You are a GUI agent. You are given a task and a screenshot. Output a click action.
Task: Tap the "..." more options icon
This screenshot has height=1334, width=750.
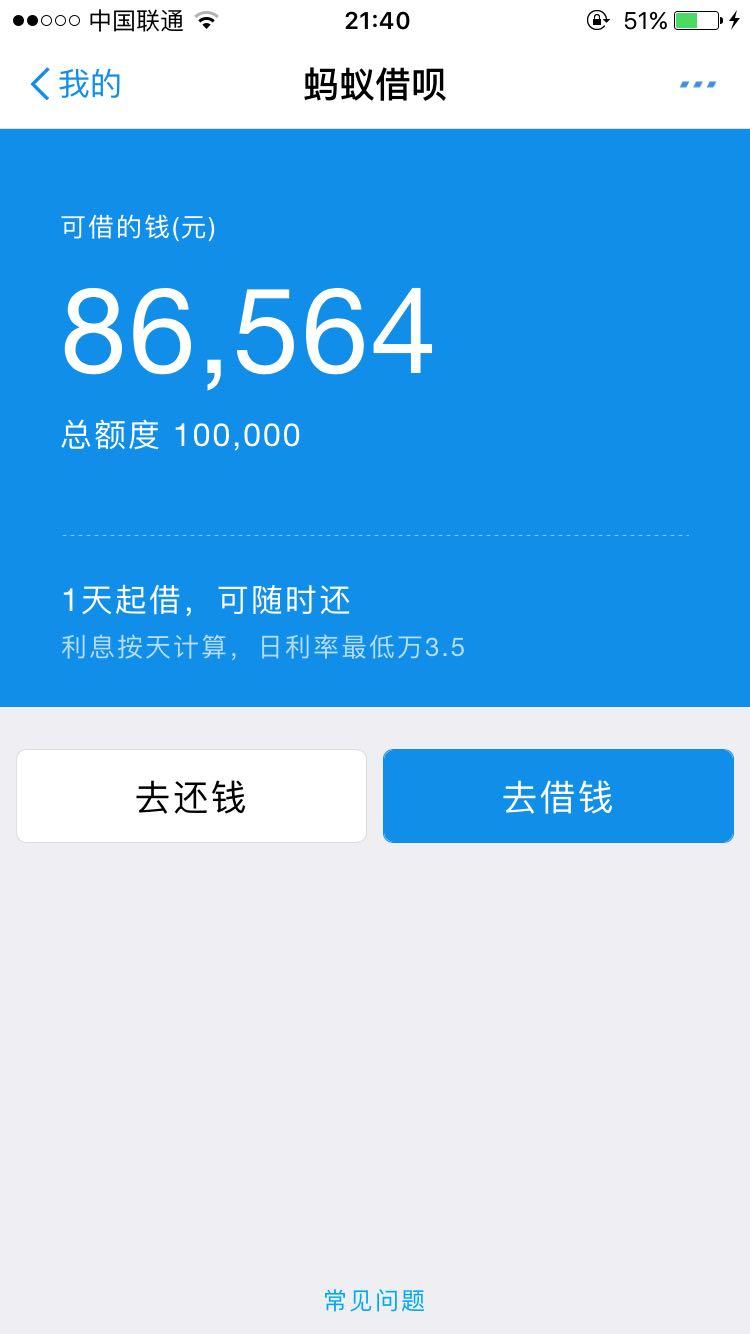point(697,85)
